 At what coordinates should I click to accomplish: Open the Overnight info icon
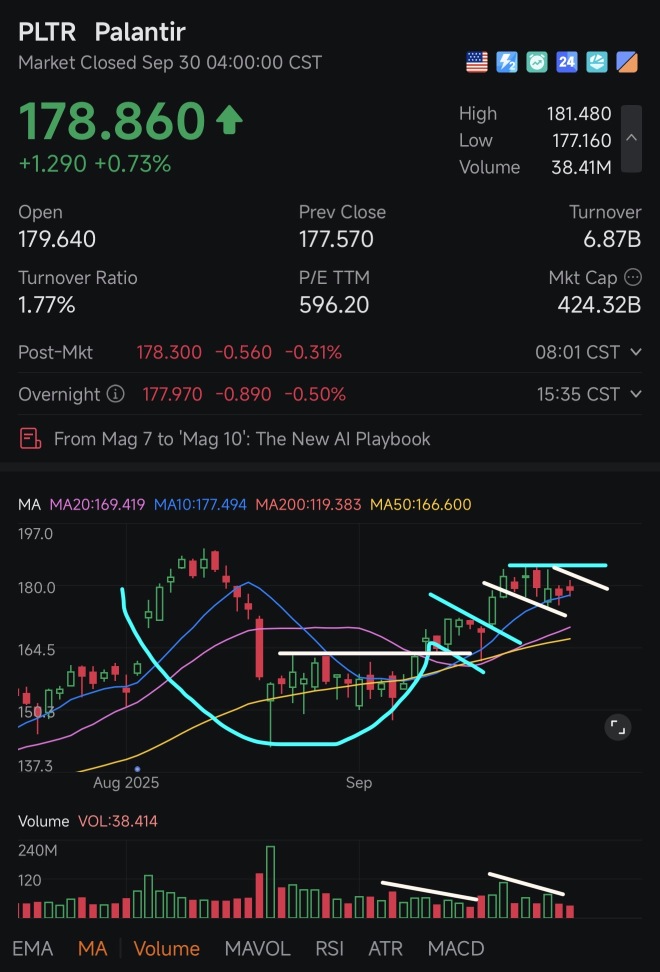[116, 394]
